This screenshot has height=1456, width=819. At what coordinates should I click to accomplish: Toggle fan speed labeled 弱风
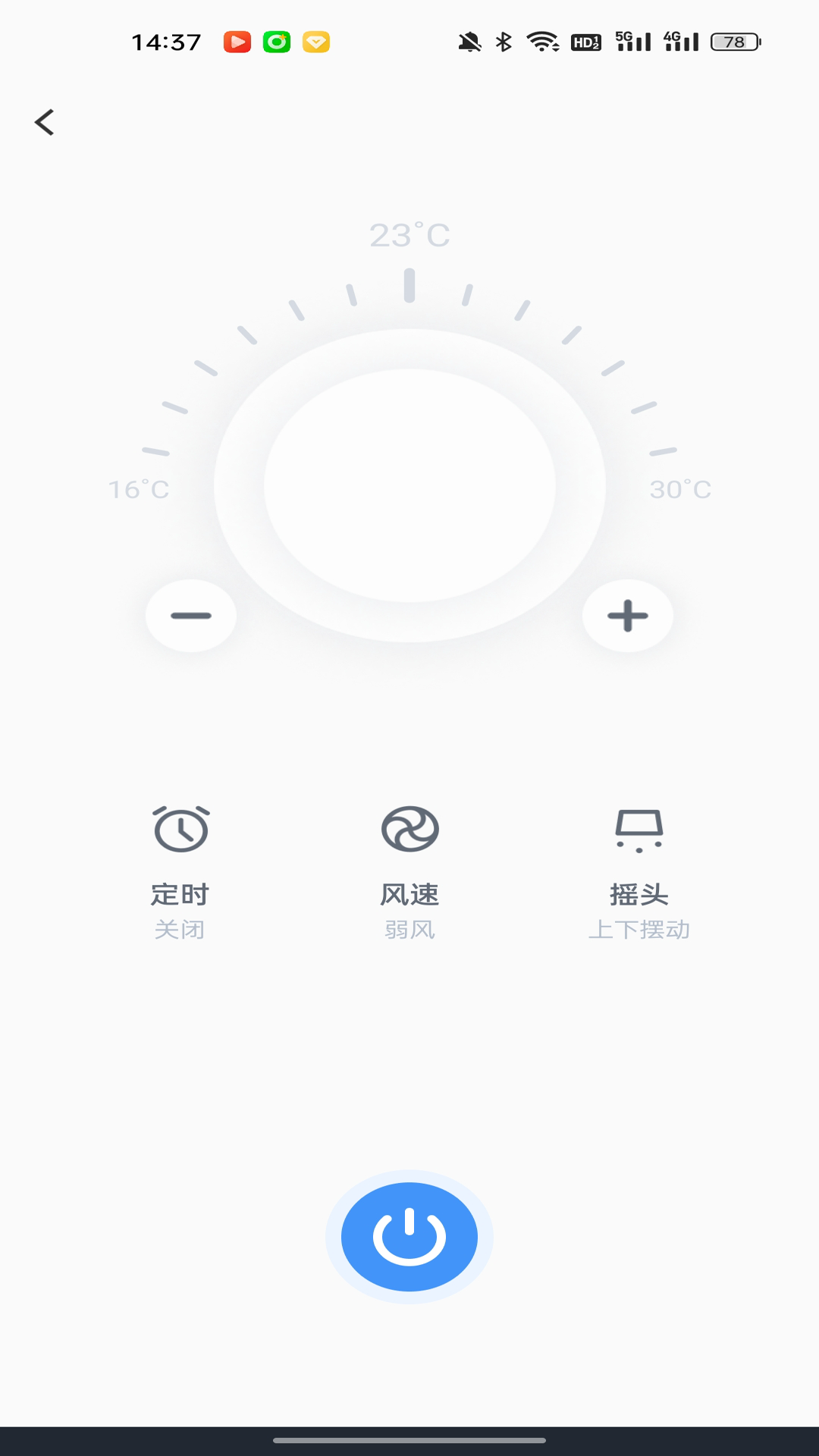[x=409, y=928]
